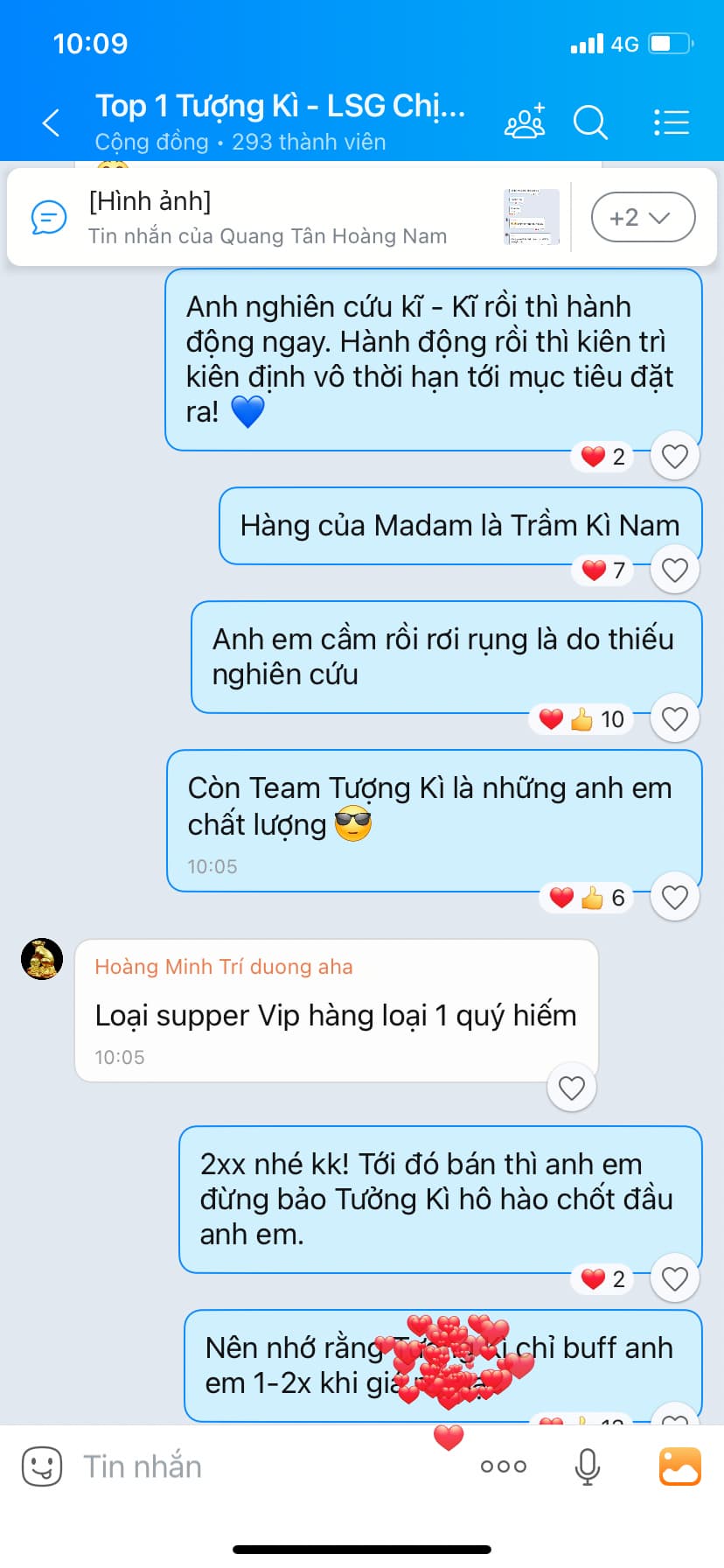724x1568 pixels.
Task: Like the 'Hàng của Madam' message
Action: [x=674, y=570]
